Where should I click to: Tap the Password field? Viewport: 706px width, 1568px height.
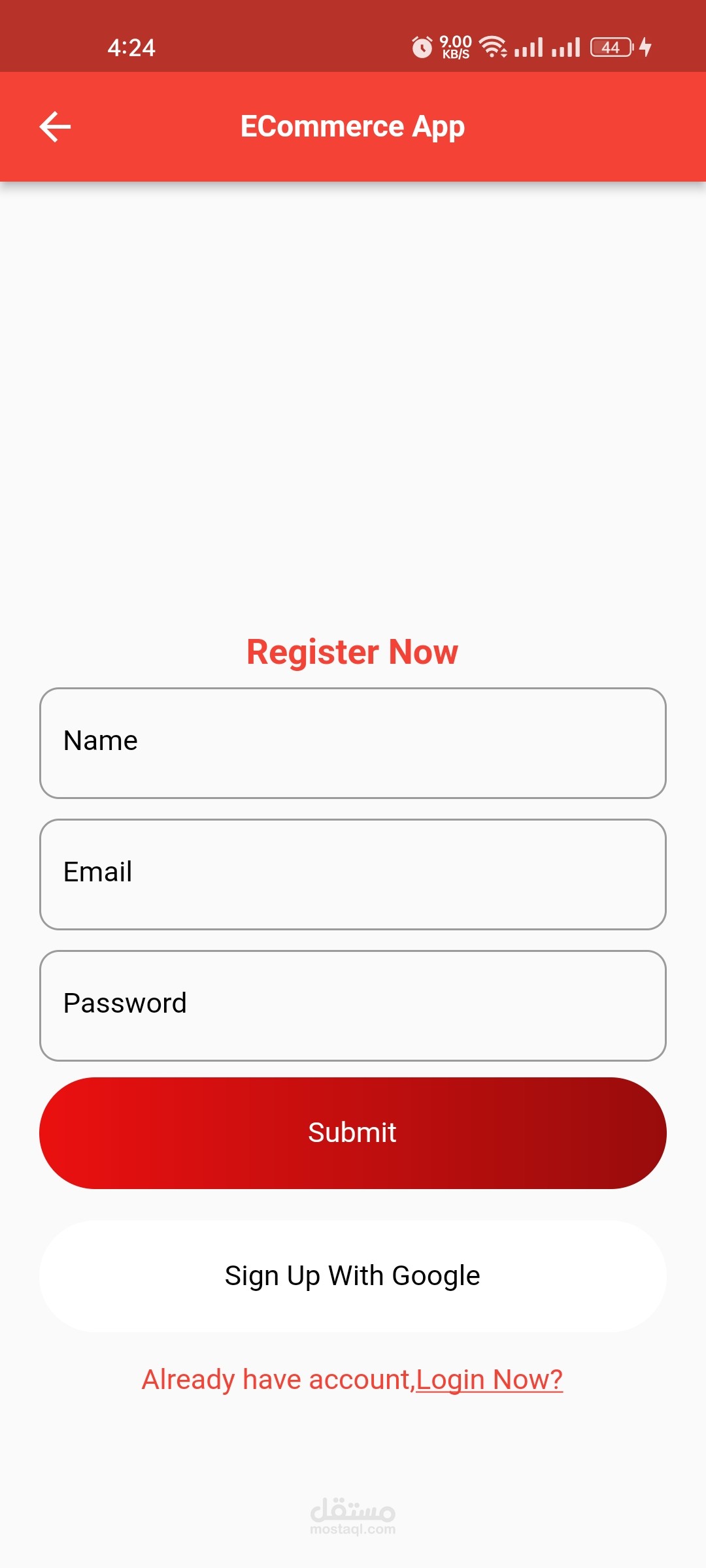[x=353, y=1005]
